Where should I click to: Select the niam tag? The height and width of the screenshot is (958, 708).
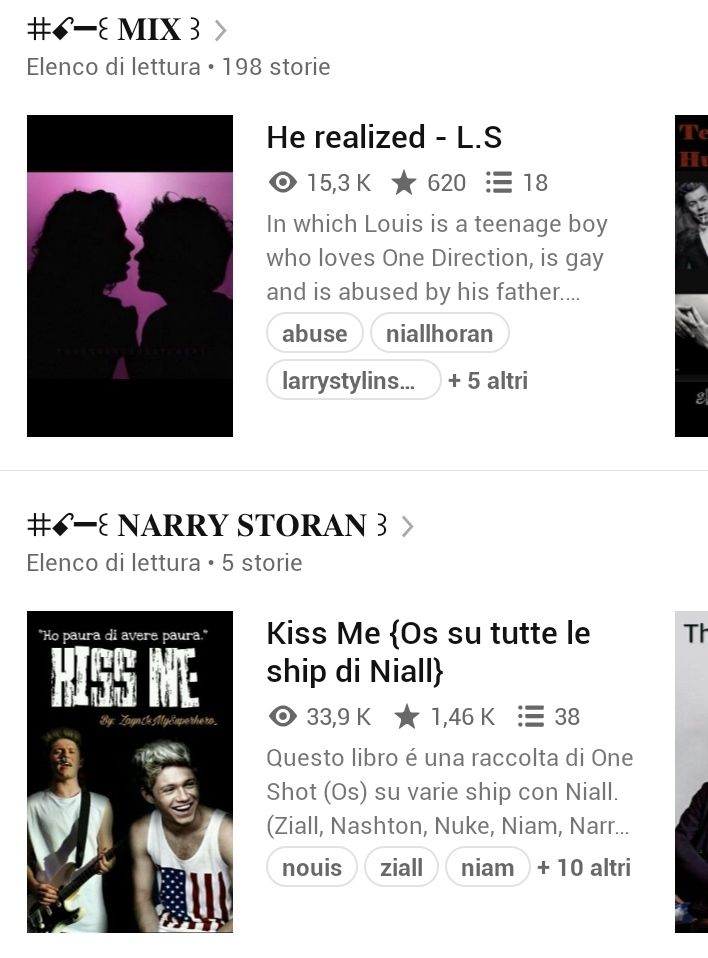click(x=487, y=868)
